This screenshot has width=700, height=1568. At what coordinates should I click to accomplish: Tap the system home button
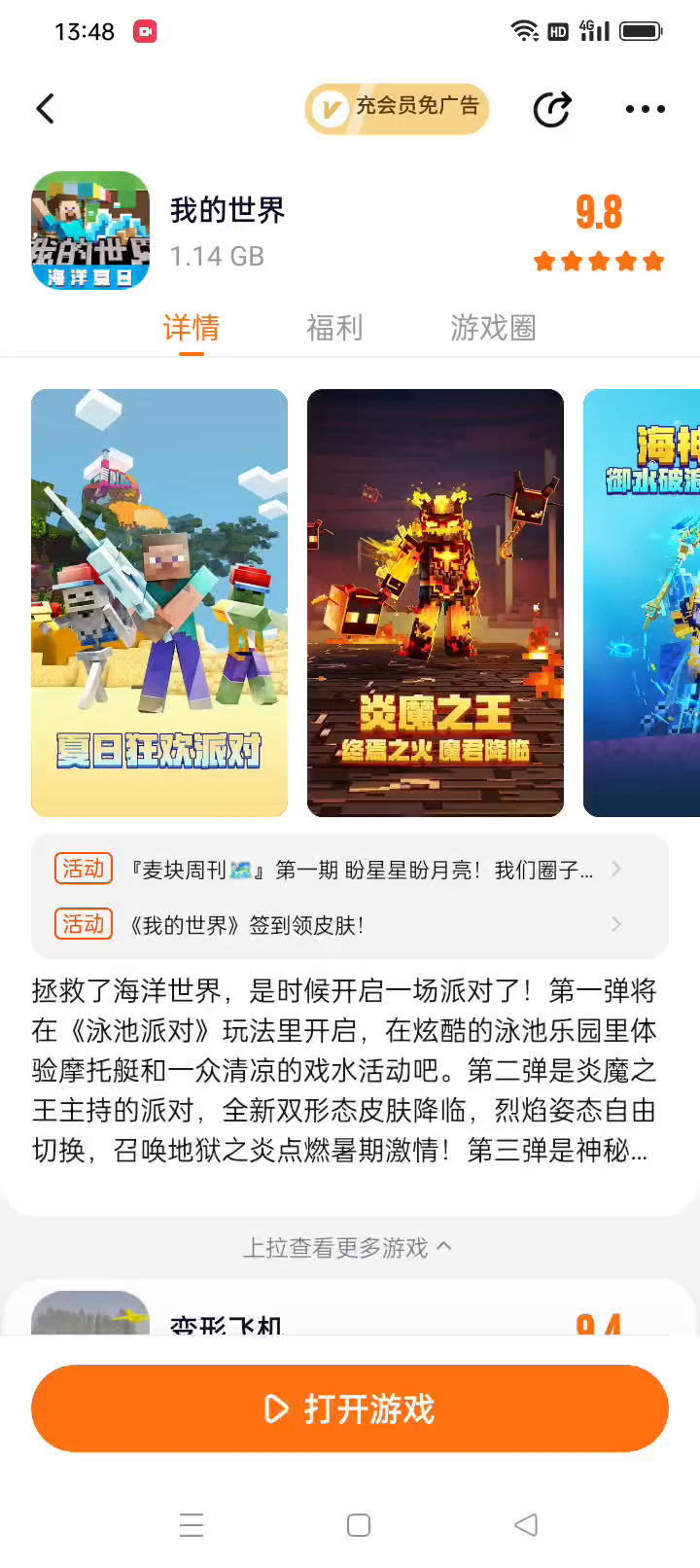click(359, 1525)
